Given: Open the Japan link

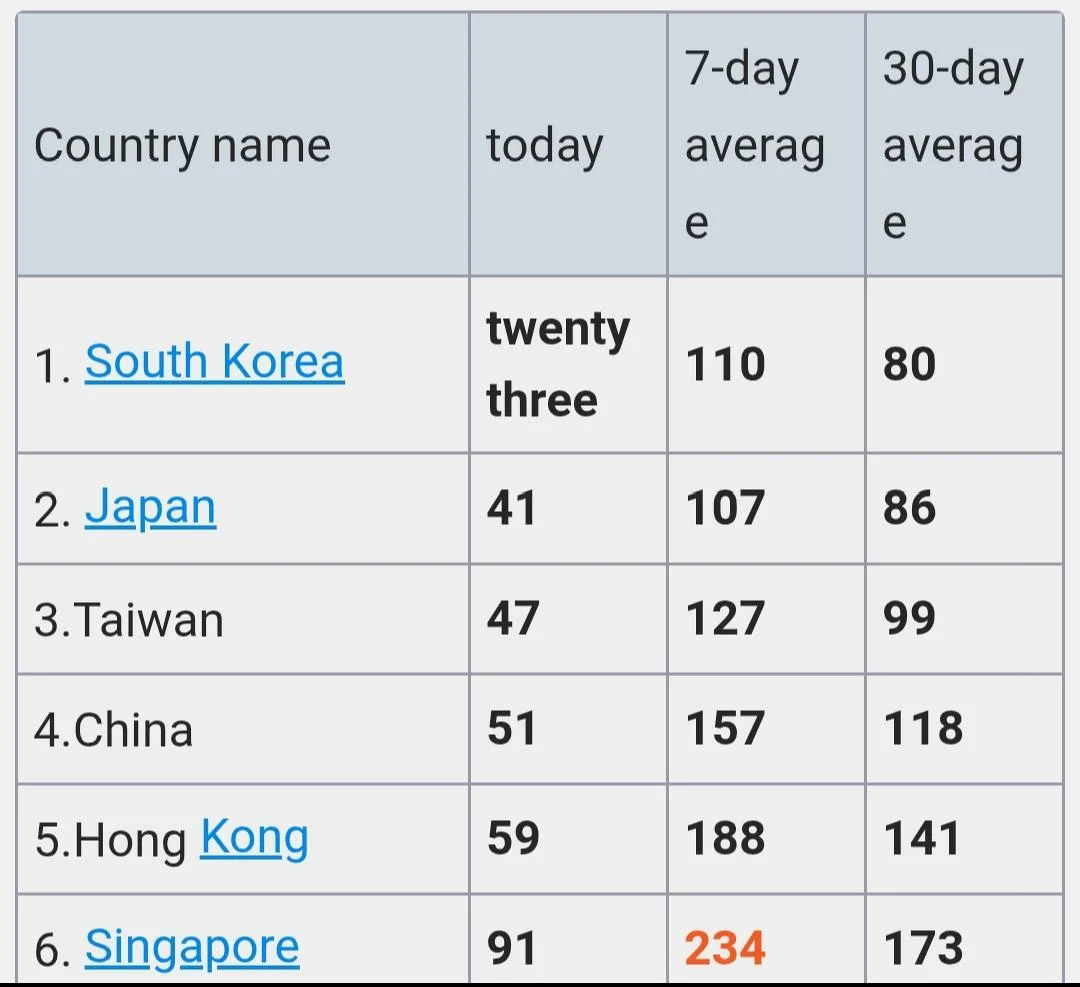Looking at the screenshot, I should click(x=150, y=507).
